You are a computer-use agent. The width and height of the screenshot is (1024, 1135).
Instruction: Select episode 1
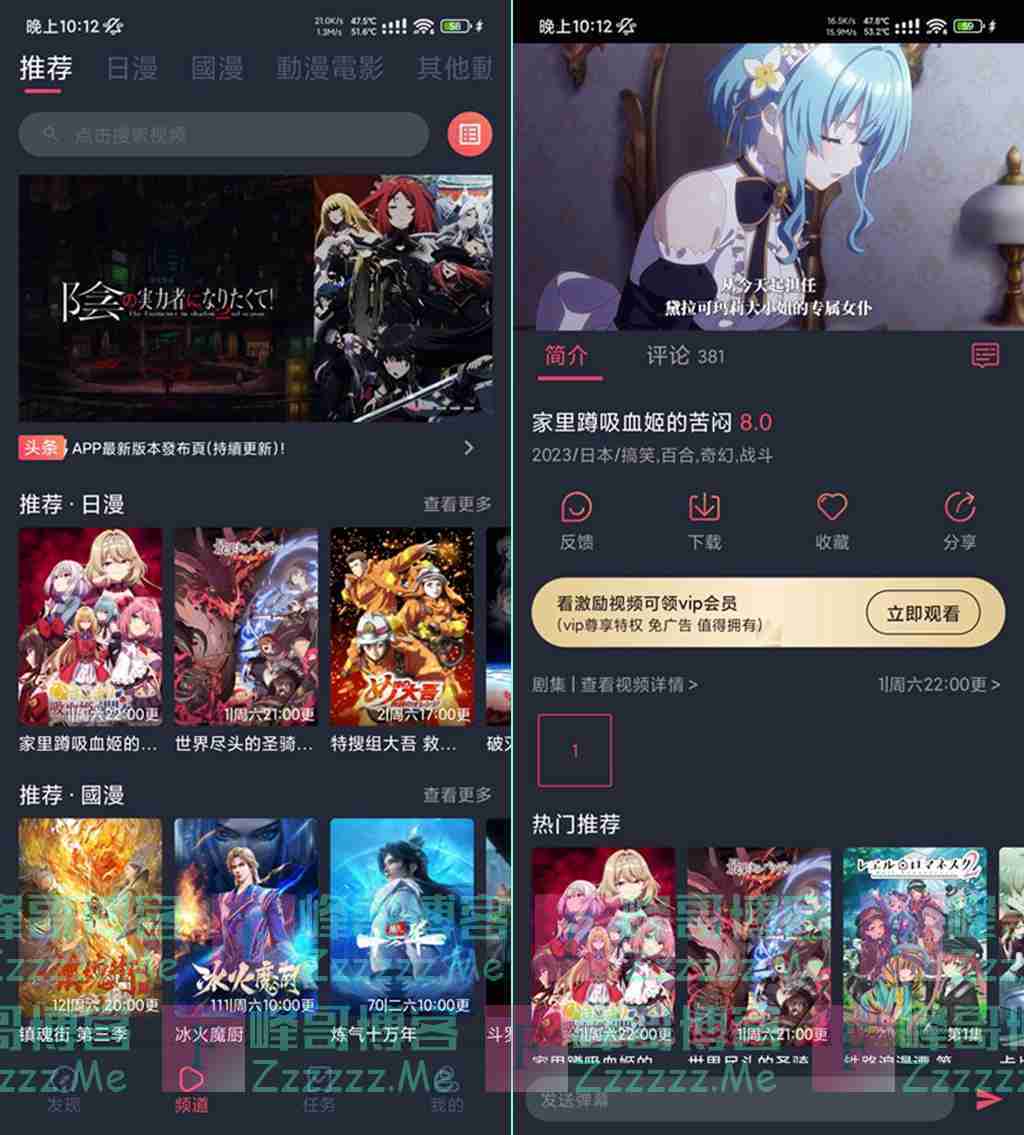(575, 750)
